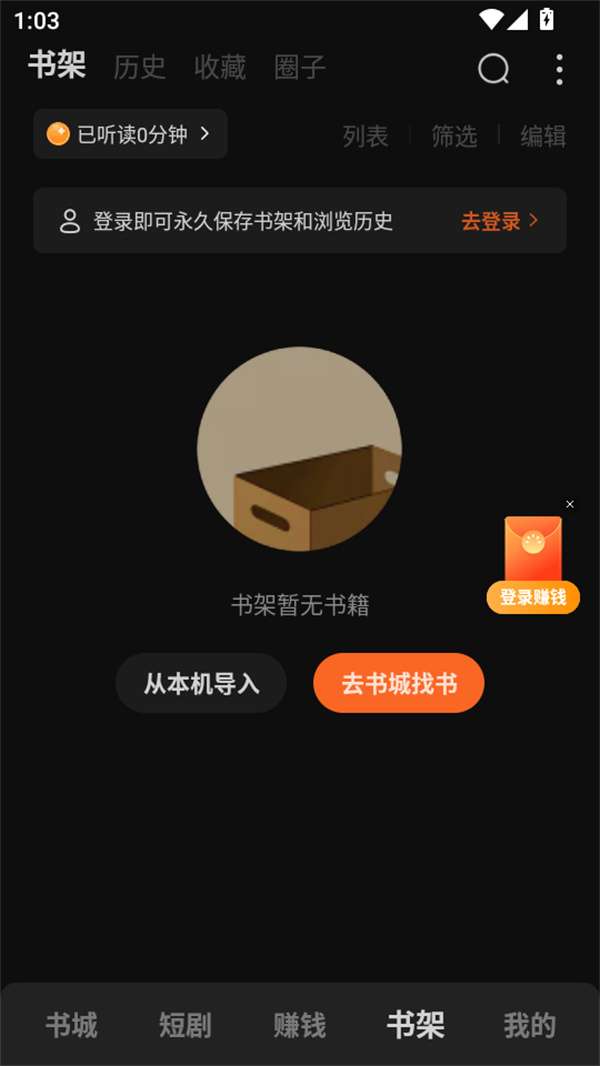The image size is (600, 1066).
Task: Switch to 短剧 in the bottom navigation
Action: click(185, 1025)
